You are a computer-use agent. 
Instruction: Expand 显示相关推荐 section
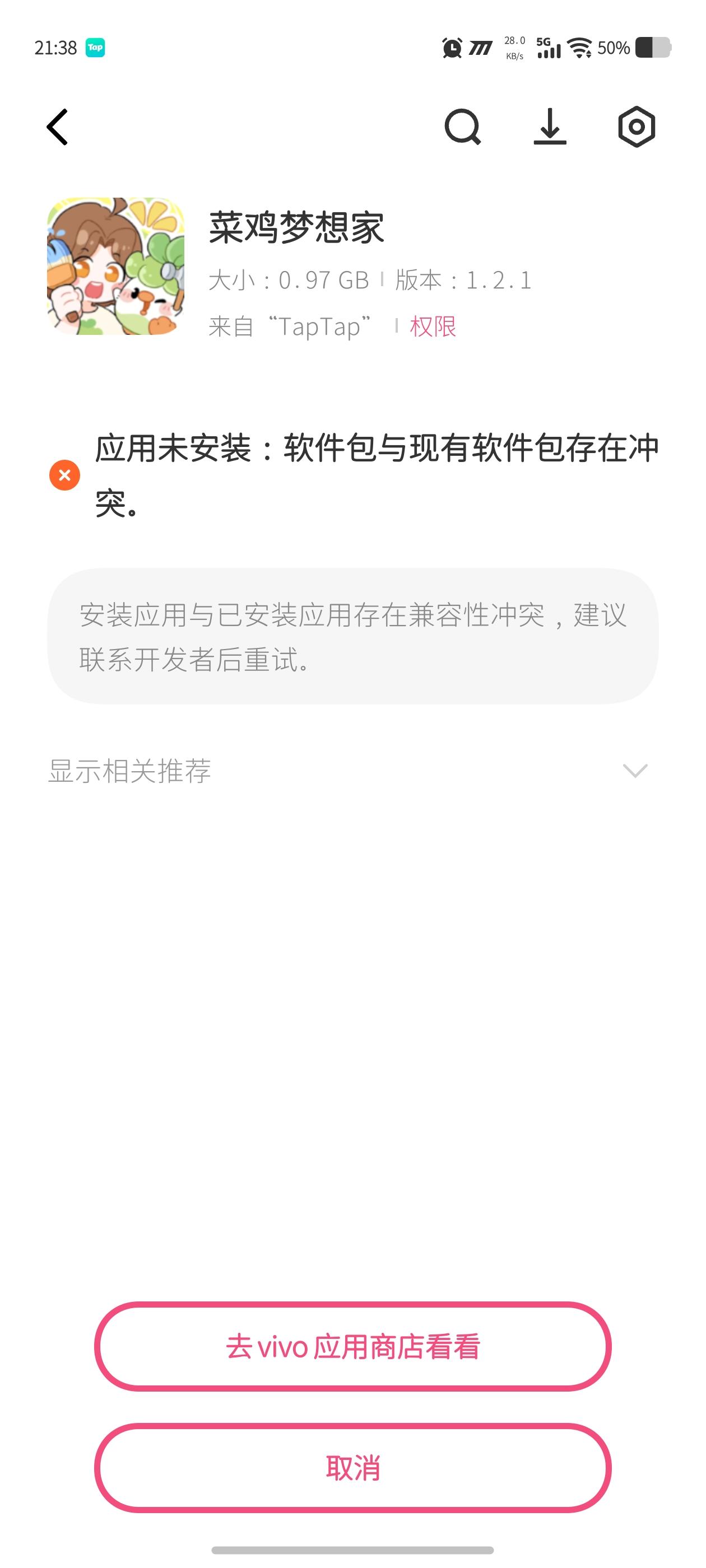pos(634,771)
